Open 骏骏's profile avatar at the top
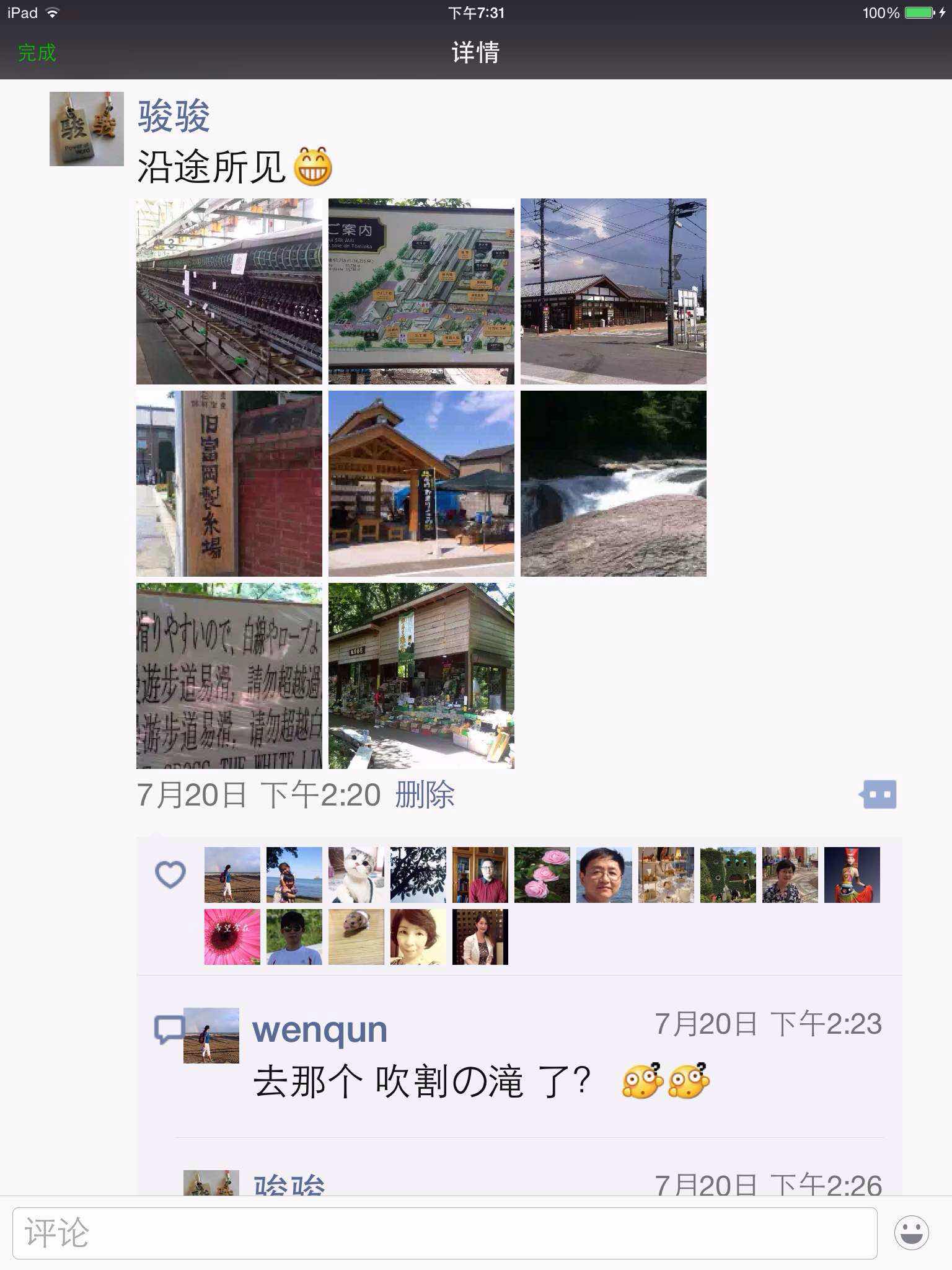The height and width of the screenshot is (1270, 952). click(x=87, y=129)
